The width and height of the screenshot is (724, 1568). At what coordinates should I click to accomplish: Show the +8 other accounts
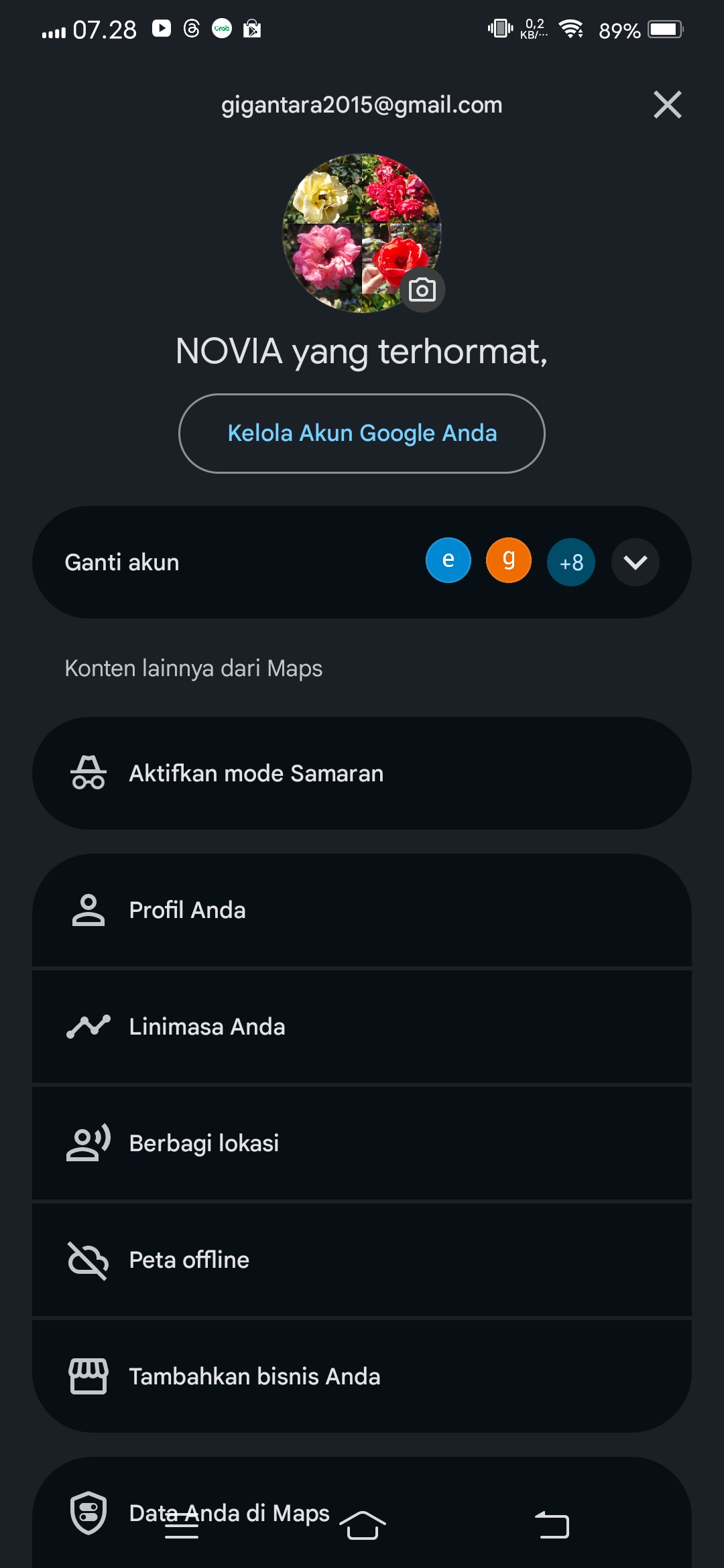point(571,562)
